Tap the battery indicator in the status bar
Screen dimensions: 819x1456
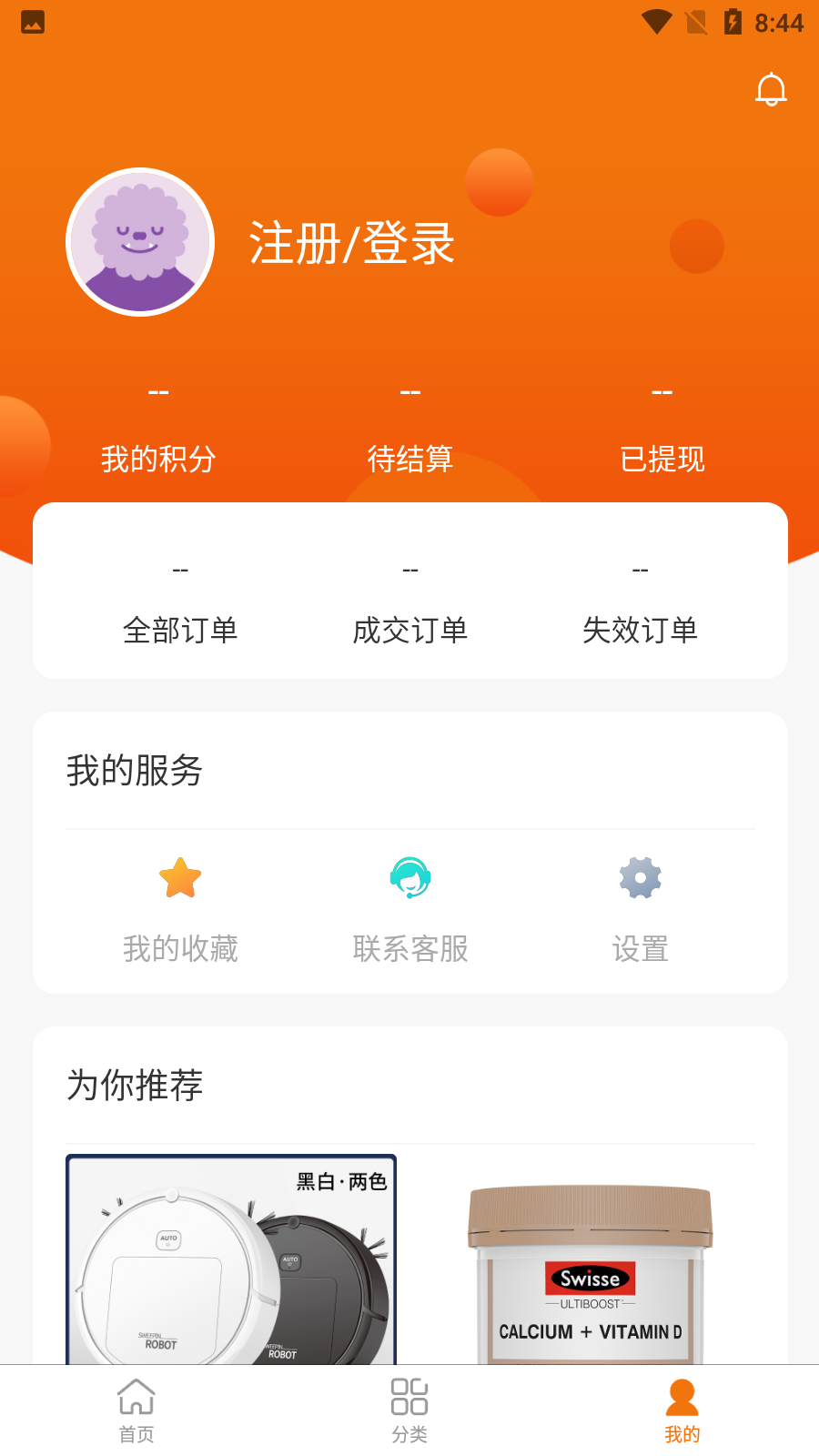[x=733, y=22]
